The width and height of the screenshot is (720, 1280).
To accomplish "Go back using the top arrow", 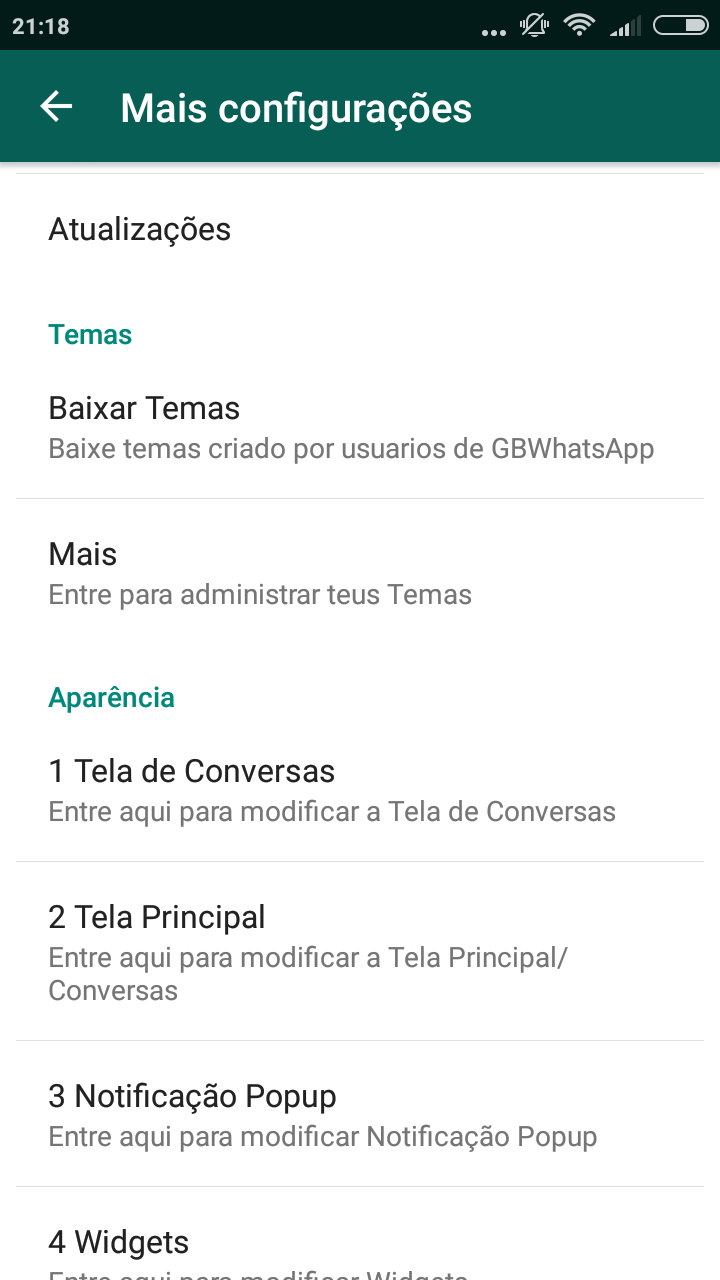I will click(56, 106).
